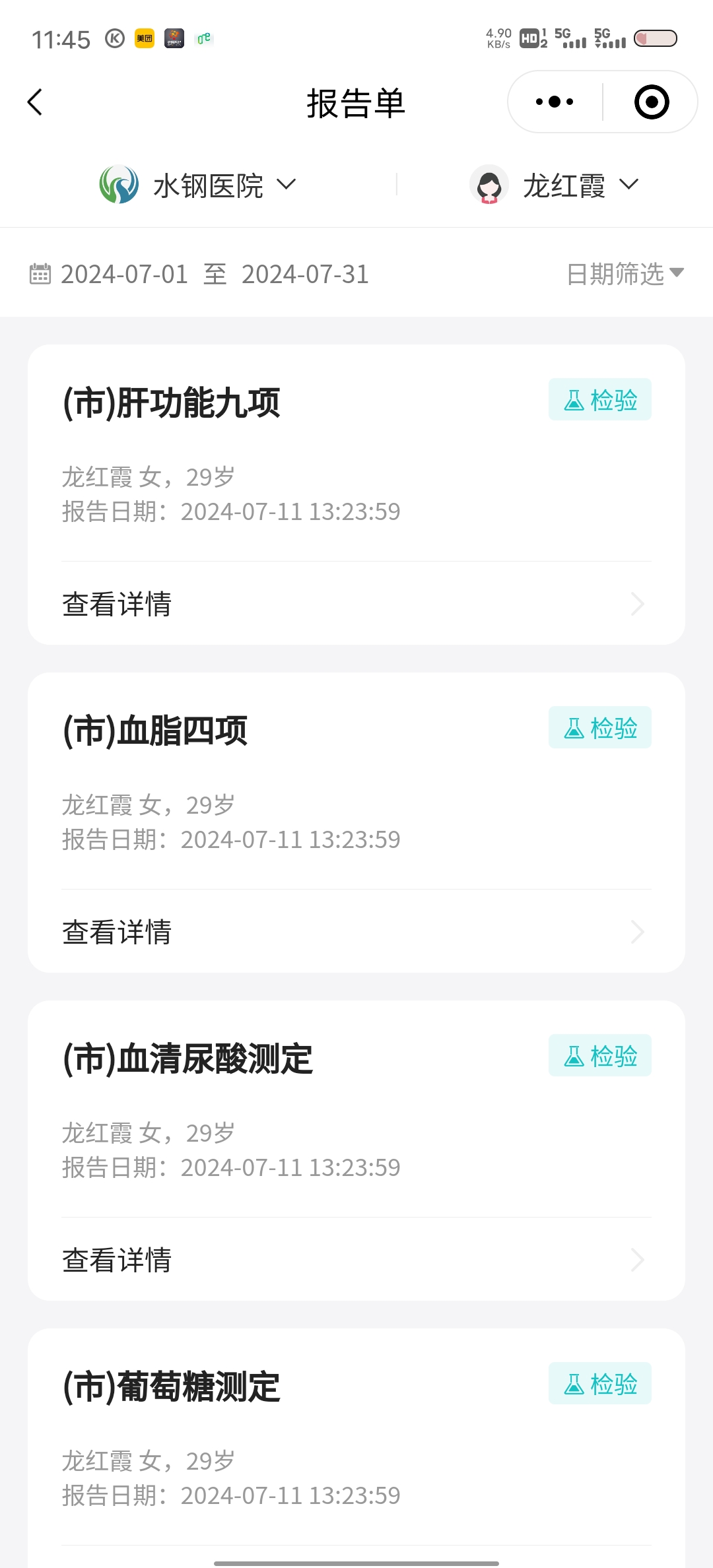This screenshot has width=713, height=1568.
Task: Open the 日期筛选 date filter
Action: 625,274
